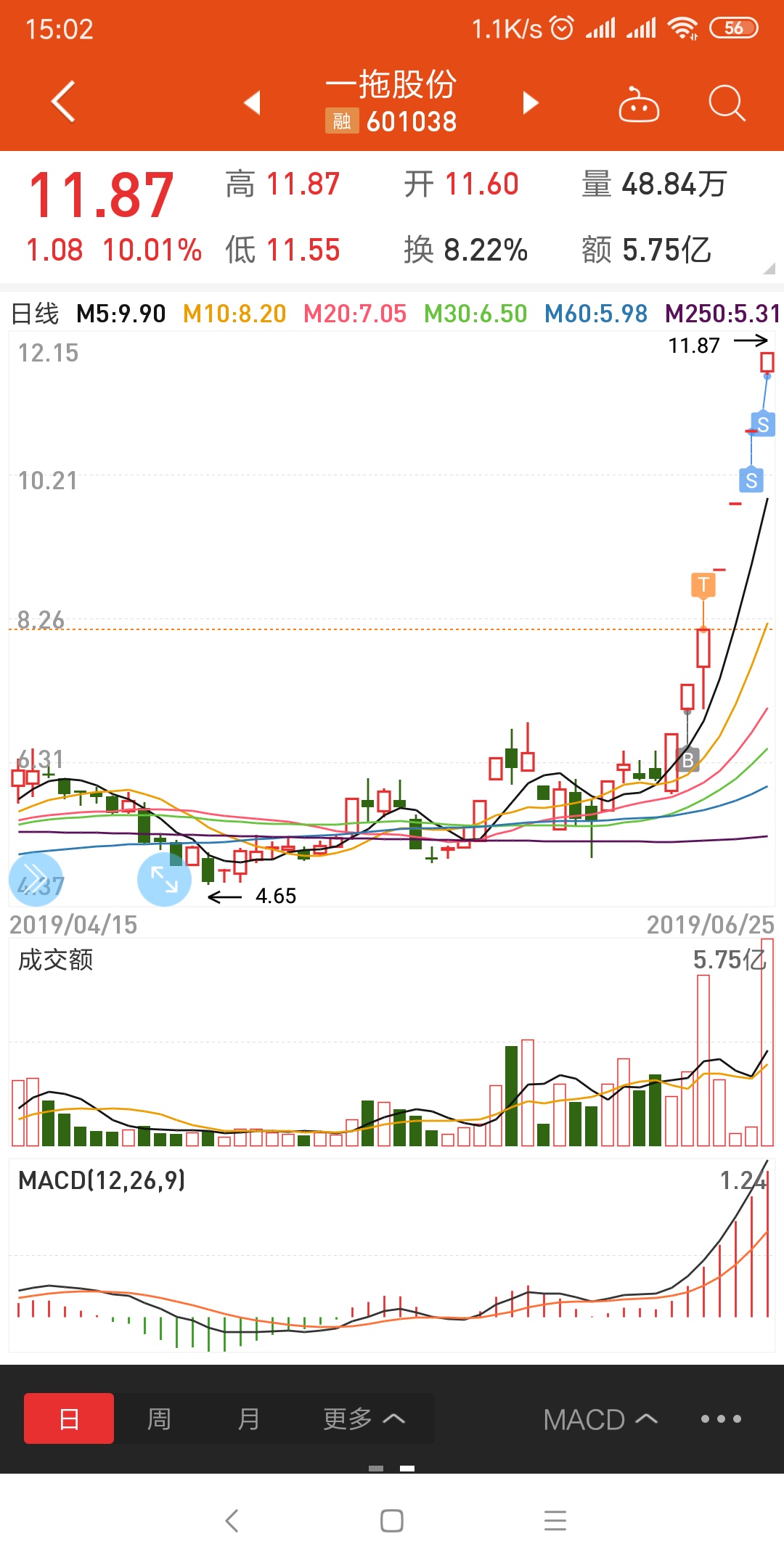Select the 日 daily chart tab
784x1568 pixels.
pyautogui.click(x=69, y=1418)
